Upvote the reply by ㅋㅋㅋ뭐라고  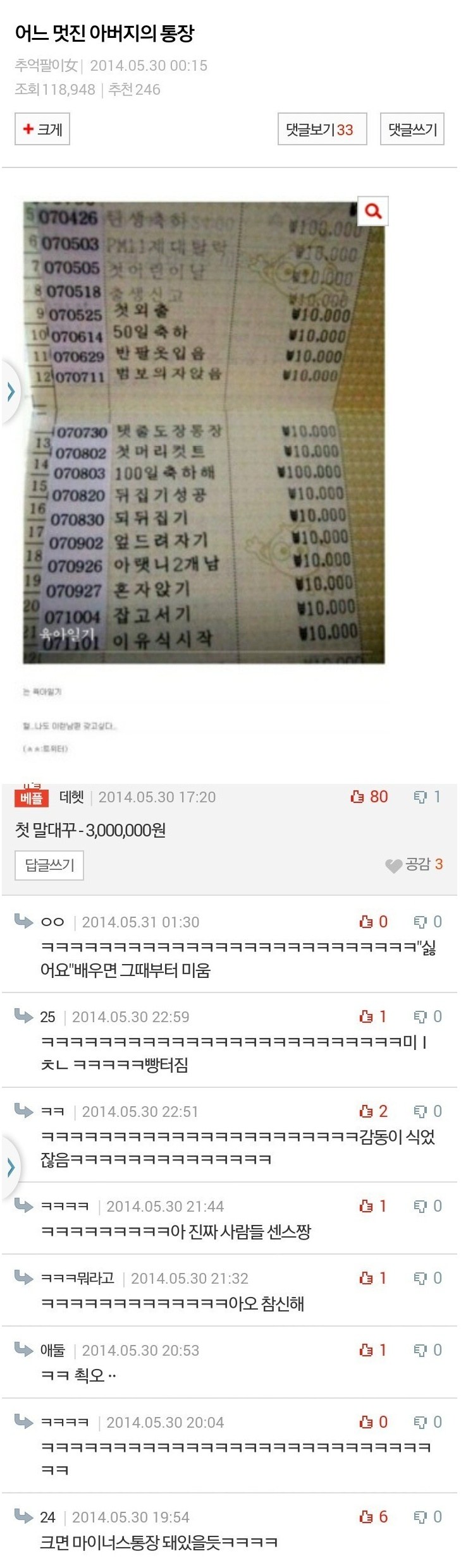[373, 1278]
